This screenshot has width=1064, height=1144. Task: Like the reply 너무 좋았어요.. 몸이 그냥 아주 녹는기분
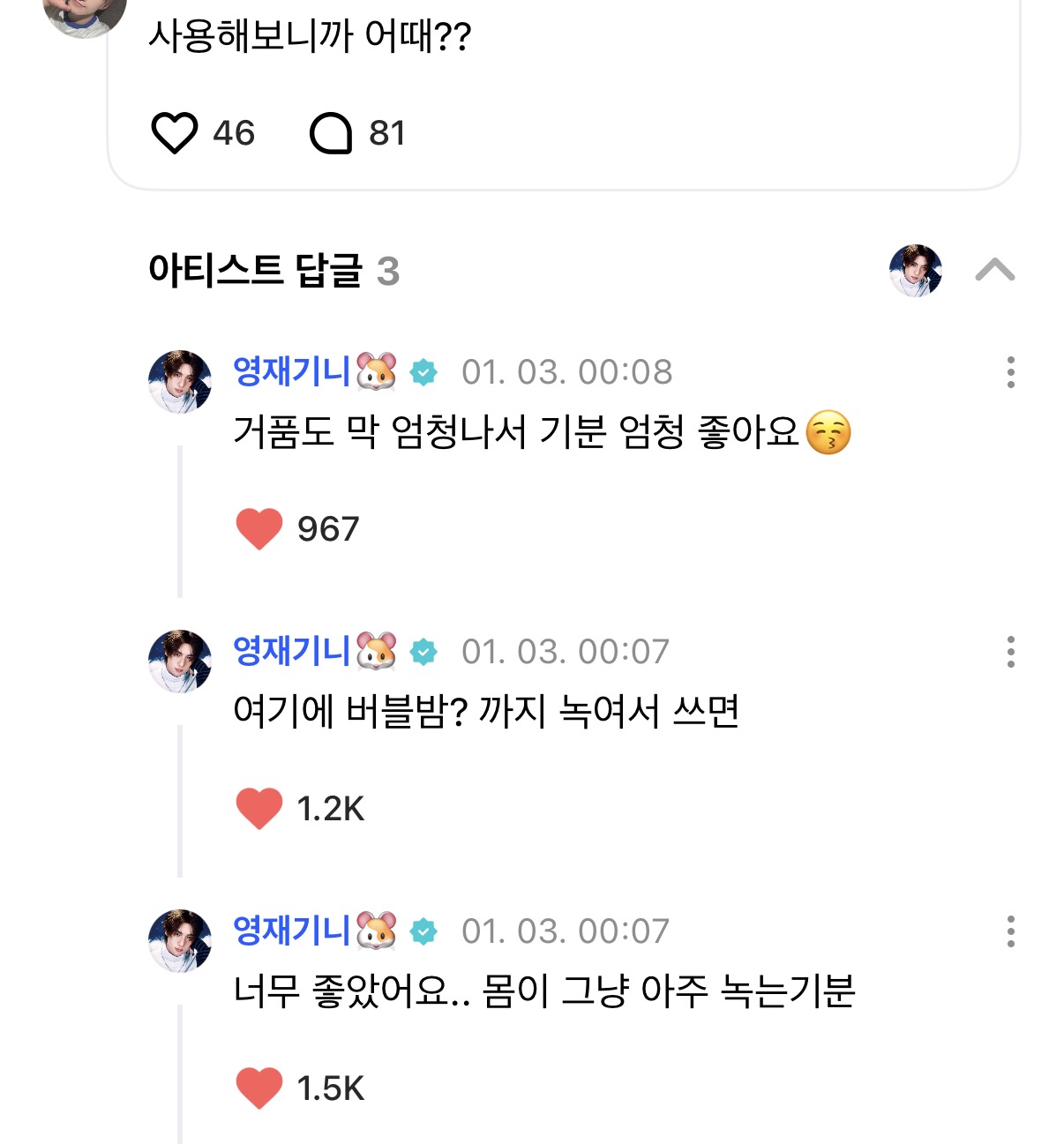(x=259, y=1088)
